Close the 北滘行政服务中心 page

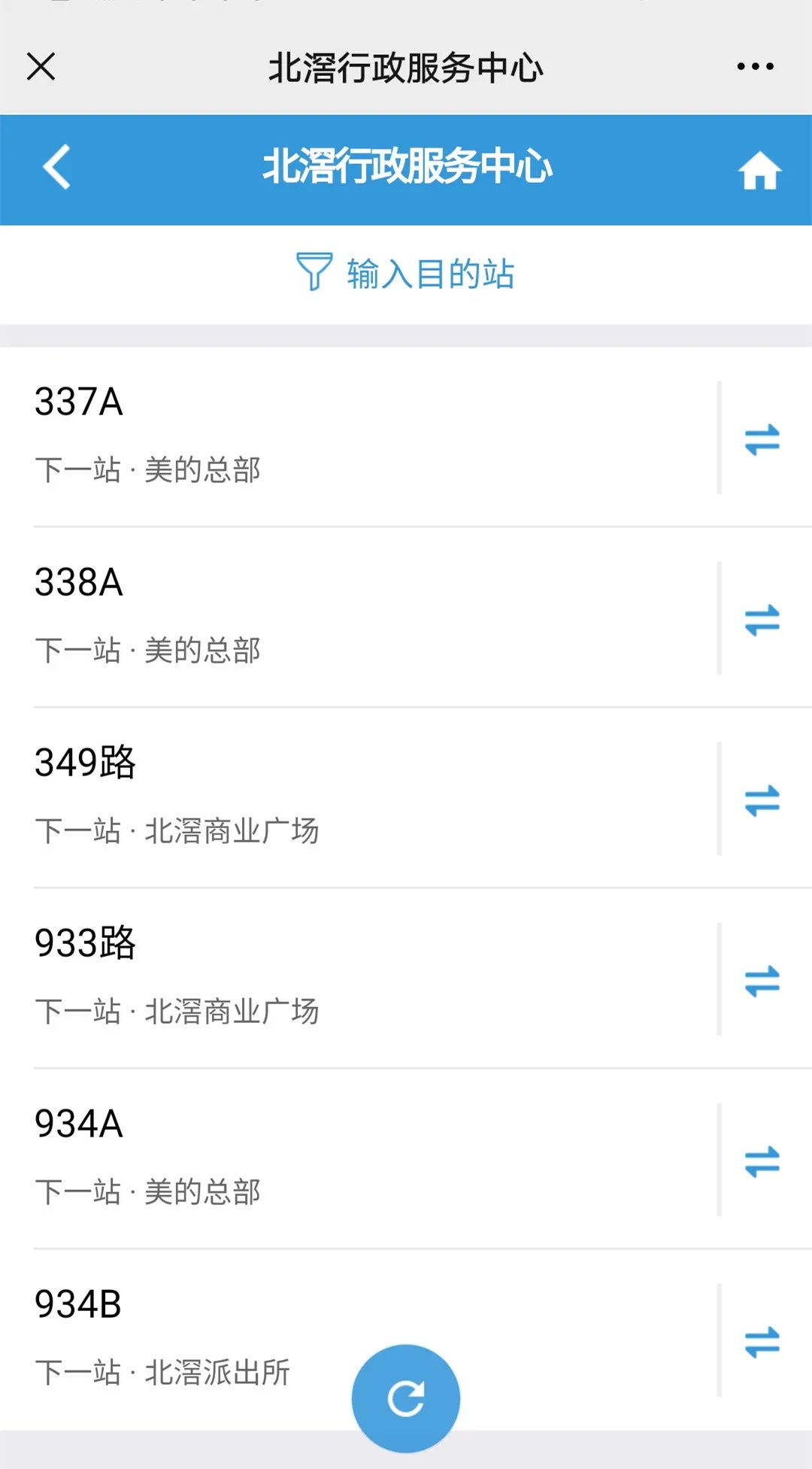[x=41, y=66]
